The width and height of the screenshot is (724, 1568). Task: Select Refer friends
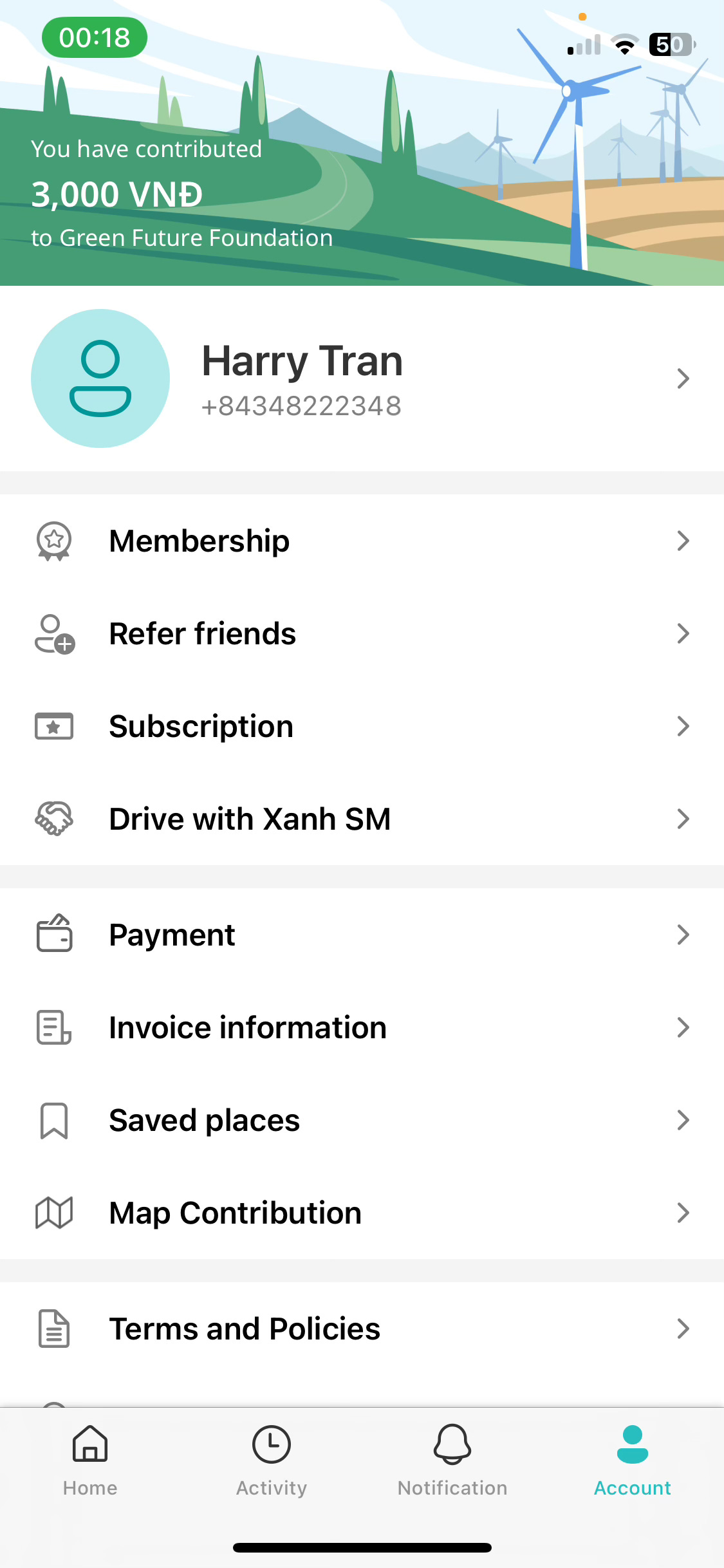[360, 633]
